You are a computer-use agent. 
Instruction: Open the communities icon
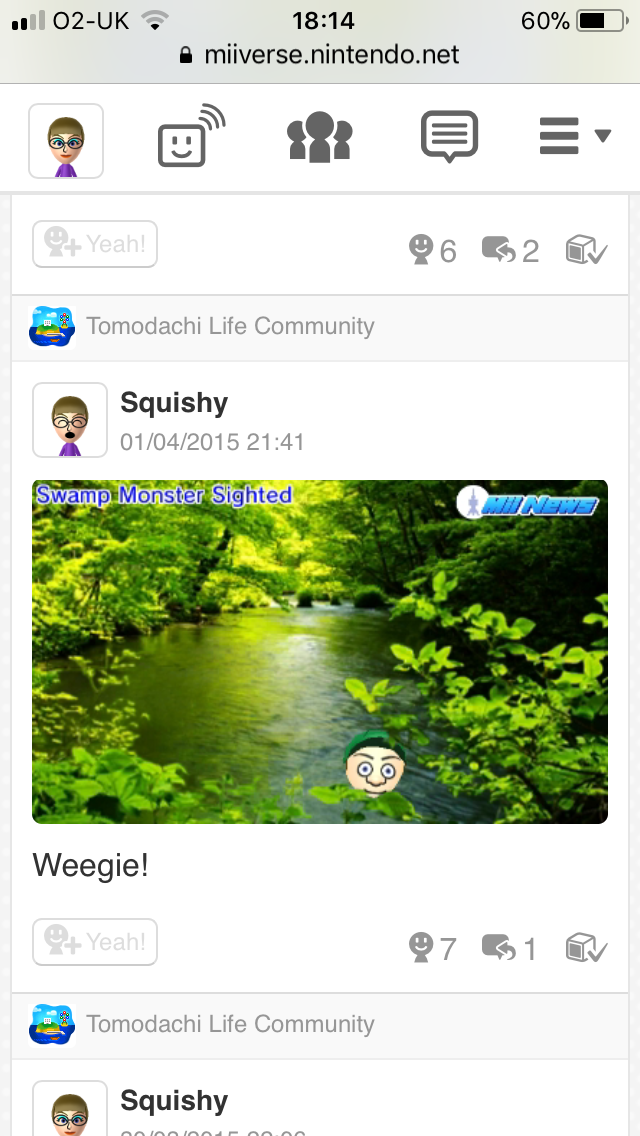(320, 138)
